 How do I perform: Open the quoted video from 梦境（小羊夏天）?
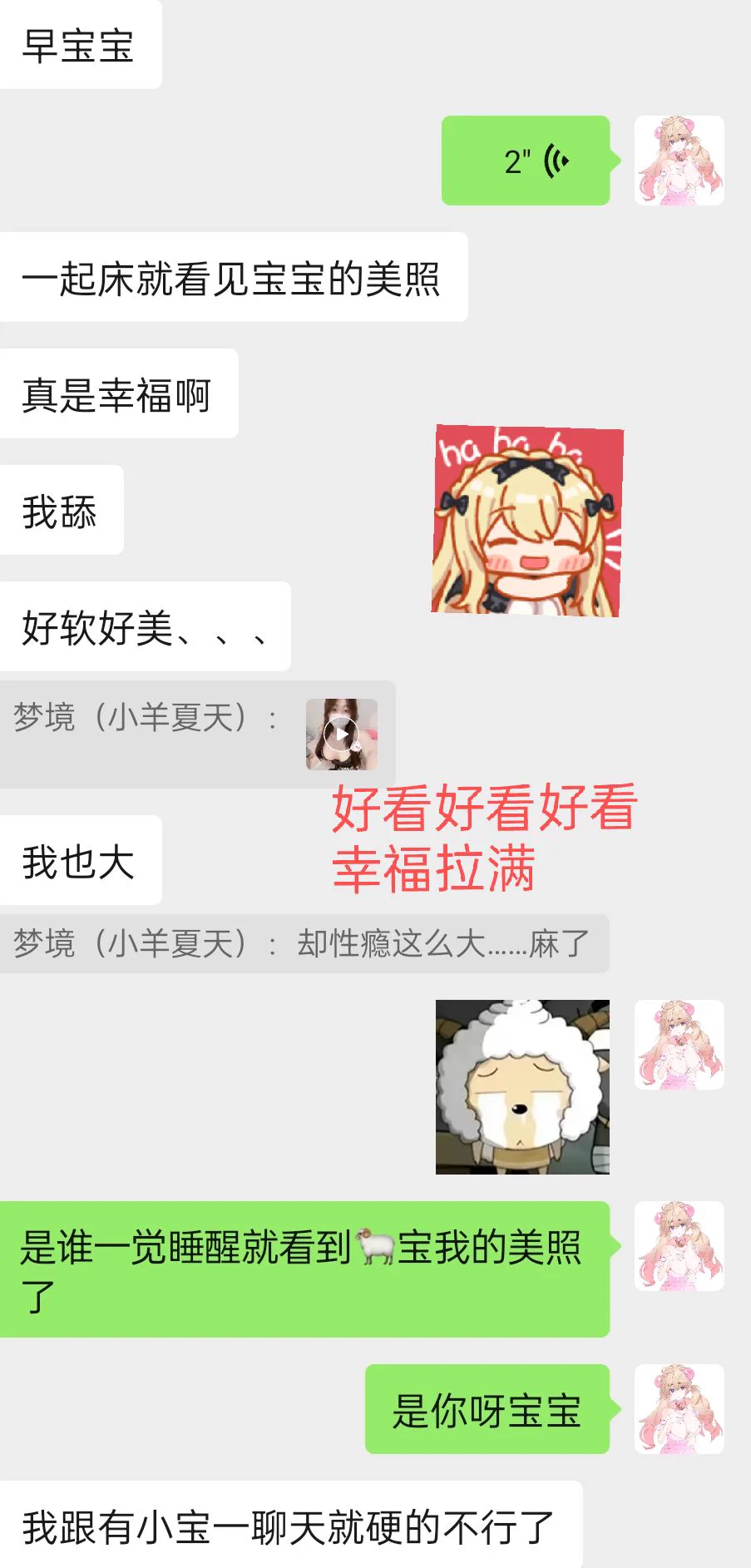point(341,735)
